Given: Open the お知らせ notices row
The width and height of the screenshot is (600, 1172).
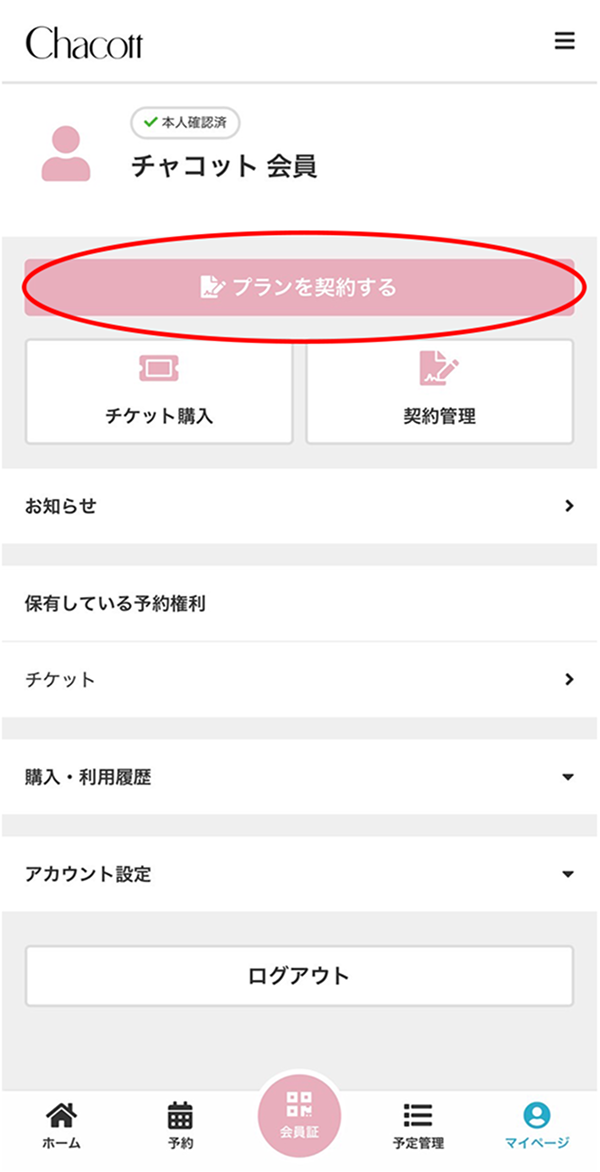Looking at the screenshot, I should (x=299, y=506).
